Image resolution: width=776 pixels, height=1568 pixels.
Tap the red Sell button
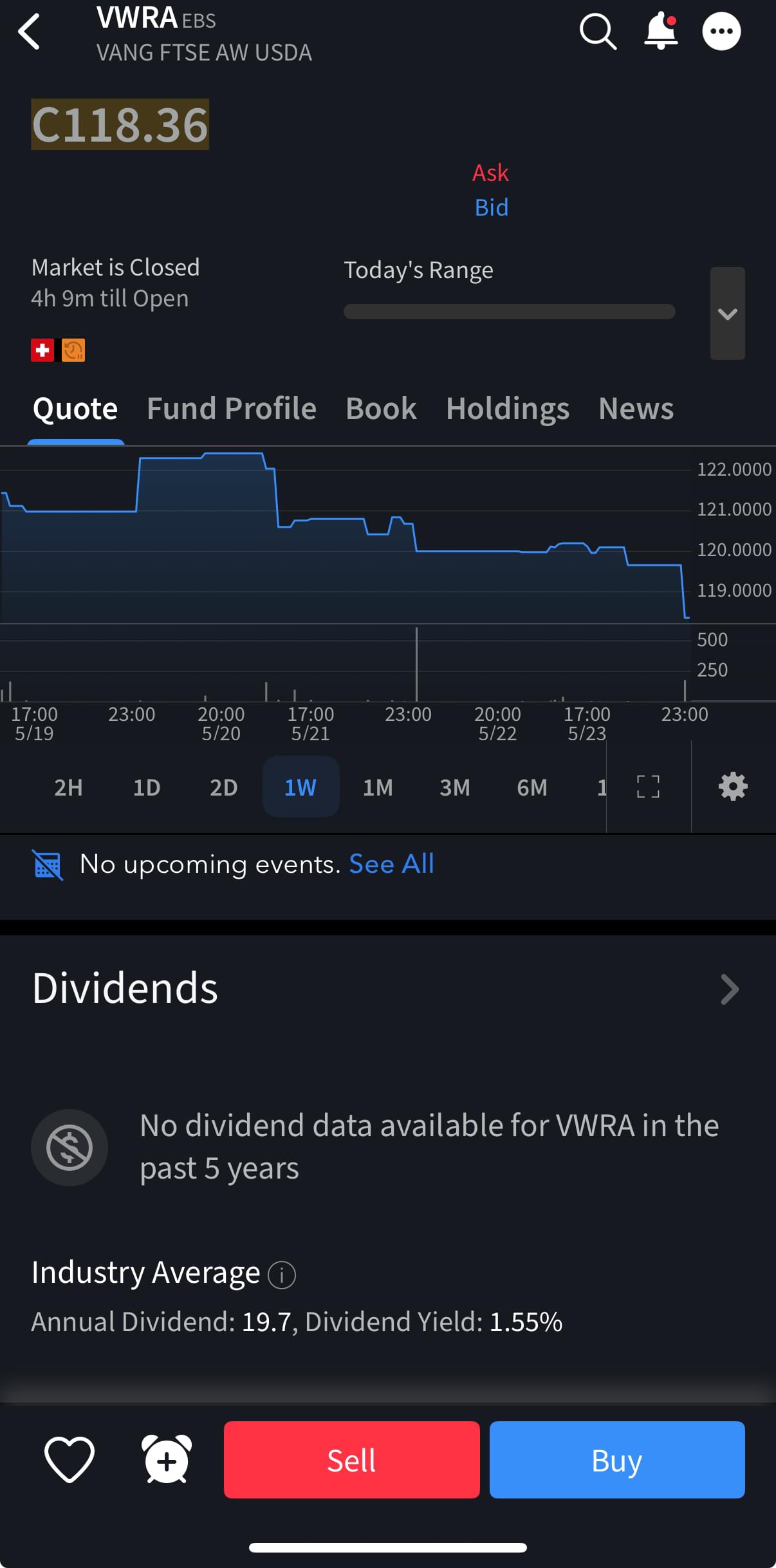pos(352,1460)
